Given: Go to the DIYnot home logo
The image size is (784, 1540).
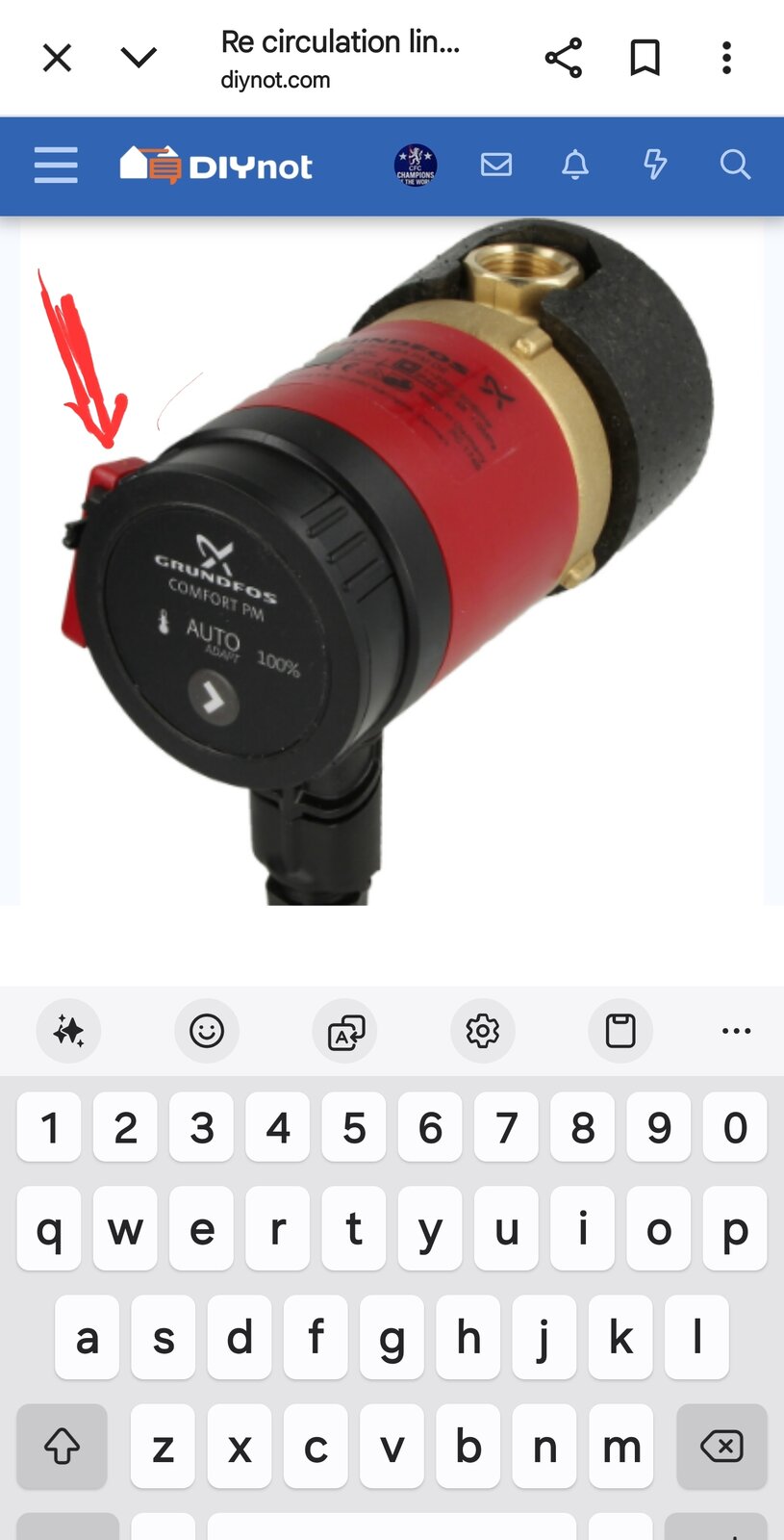Looking at the screenshot, I should pyautogui.click(x=216, y=166).
